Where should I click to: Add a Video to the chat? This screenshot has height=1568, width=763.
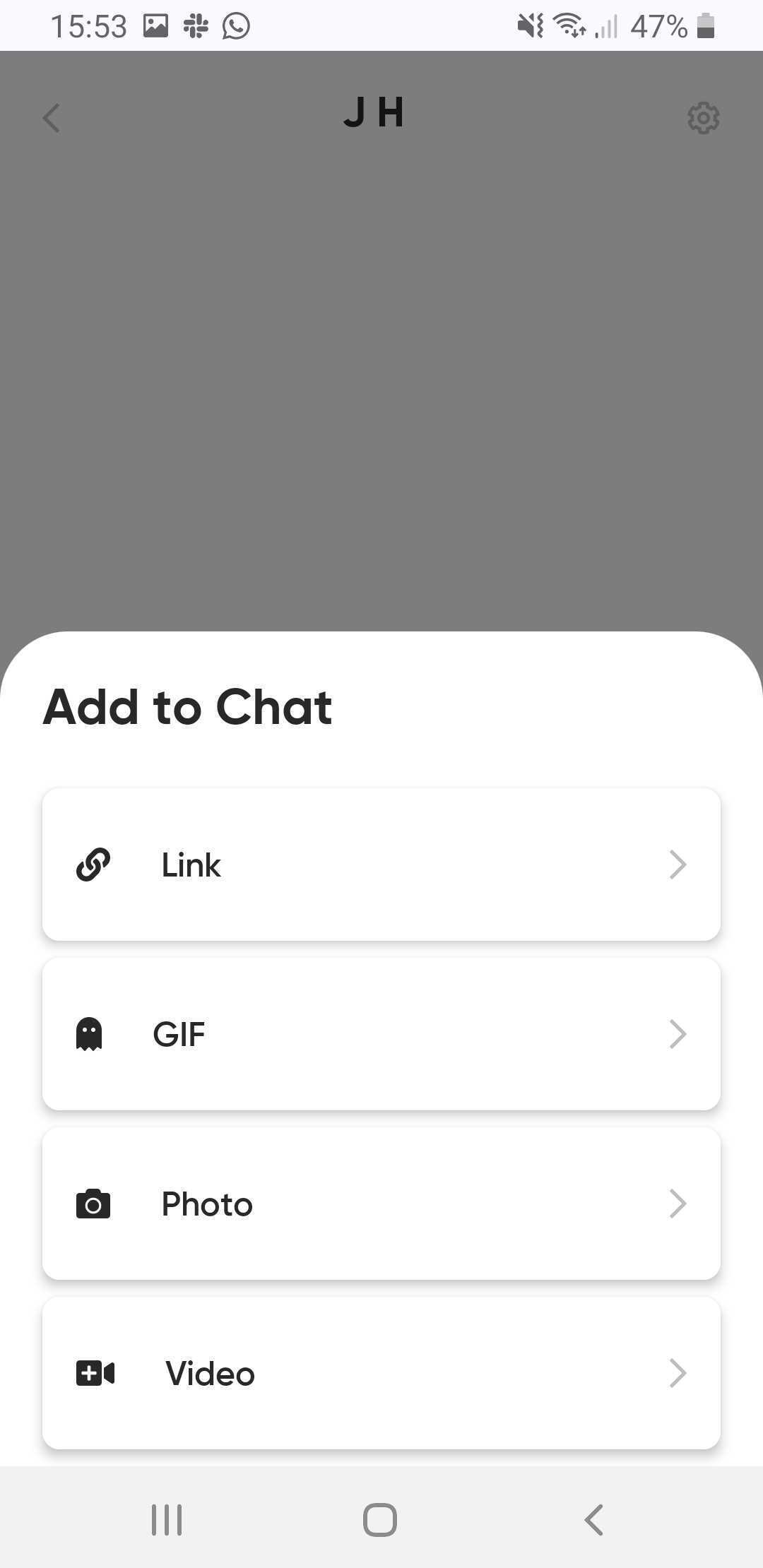click(381, 1373)
